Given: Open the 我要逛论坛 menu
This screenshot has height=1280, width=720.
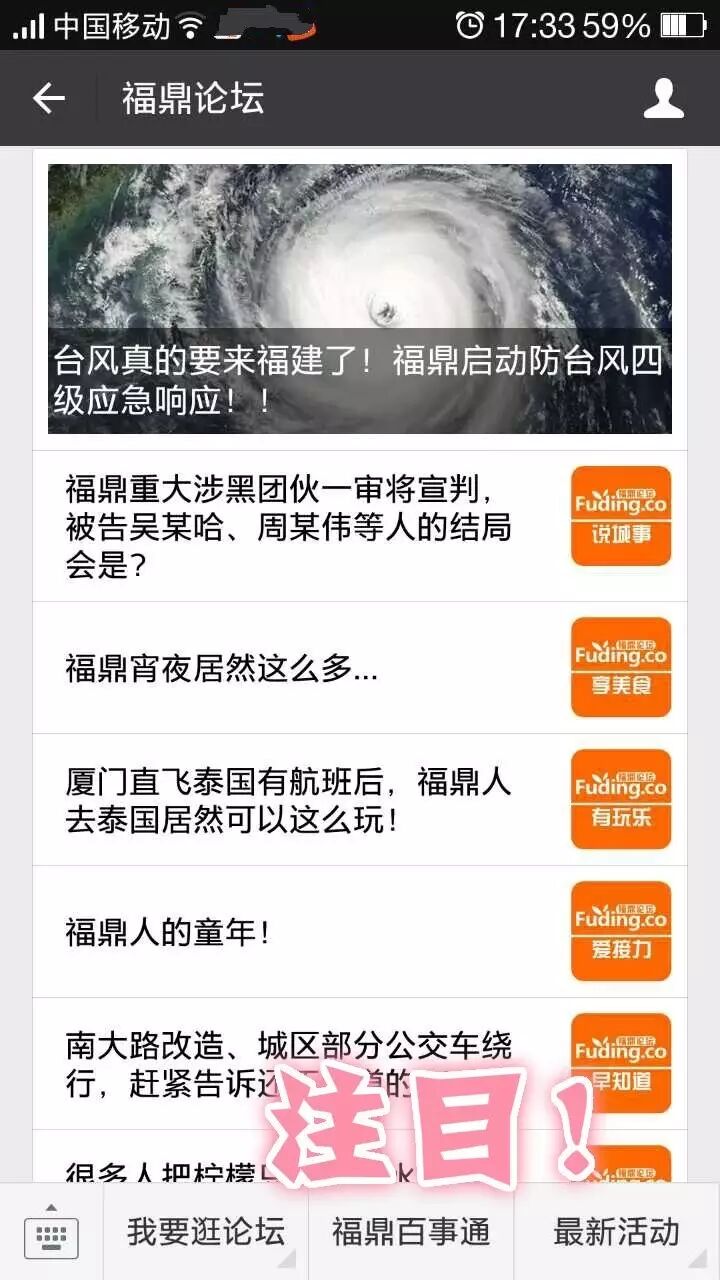Looking at the screenshot, I should point(206,1232).
